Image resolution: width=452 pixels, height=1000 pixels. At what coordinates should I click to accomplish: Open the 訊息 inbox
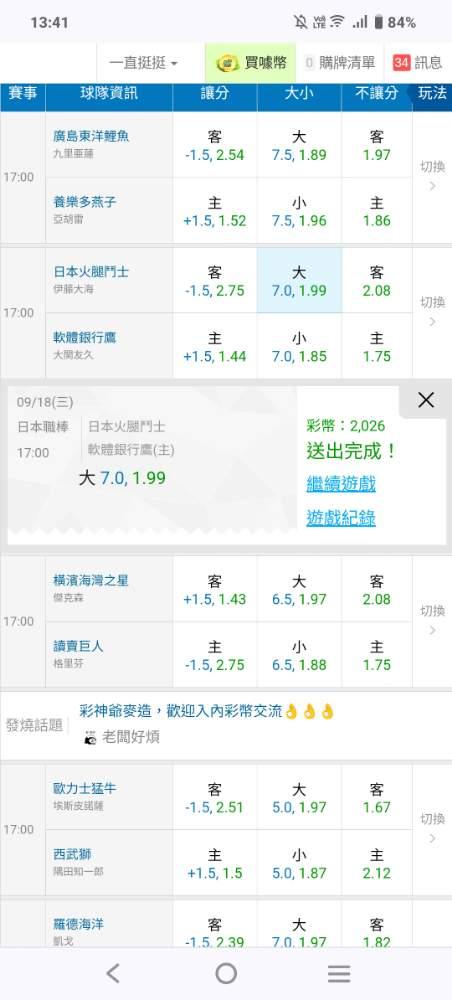[418, 62]
